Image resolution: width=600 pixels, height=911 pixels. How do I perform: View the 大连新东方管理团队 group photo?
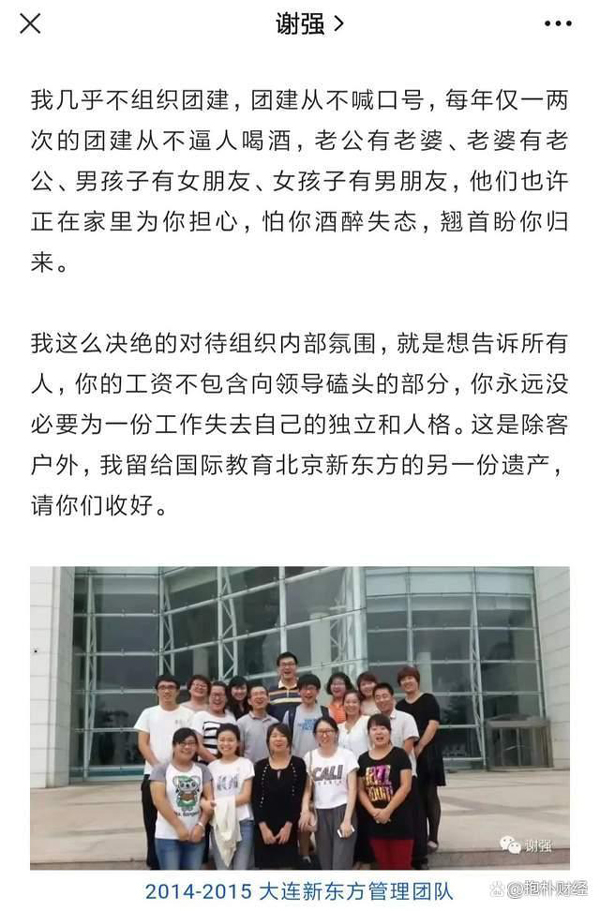[299, 718]
